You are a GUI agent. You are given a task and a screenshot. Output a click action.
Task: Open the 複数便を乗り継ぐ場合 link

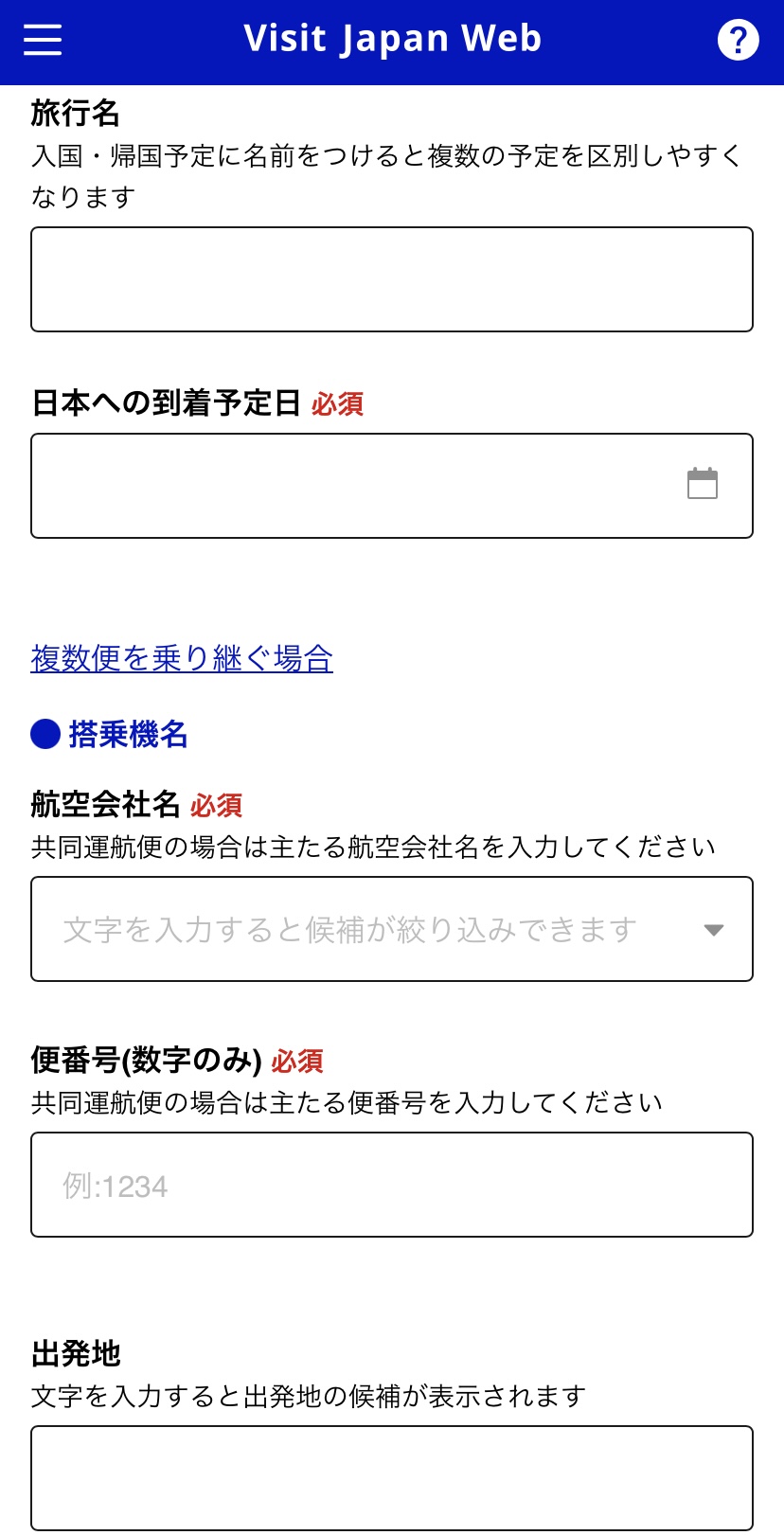click(182, 658)
